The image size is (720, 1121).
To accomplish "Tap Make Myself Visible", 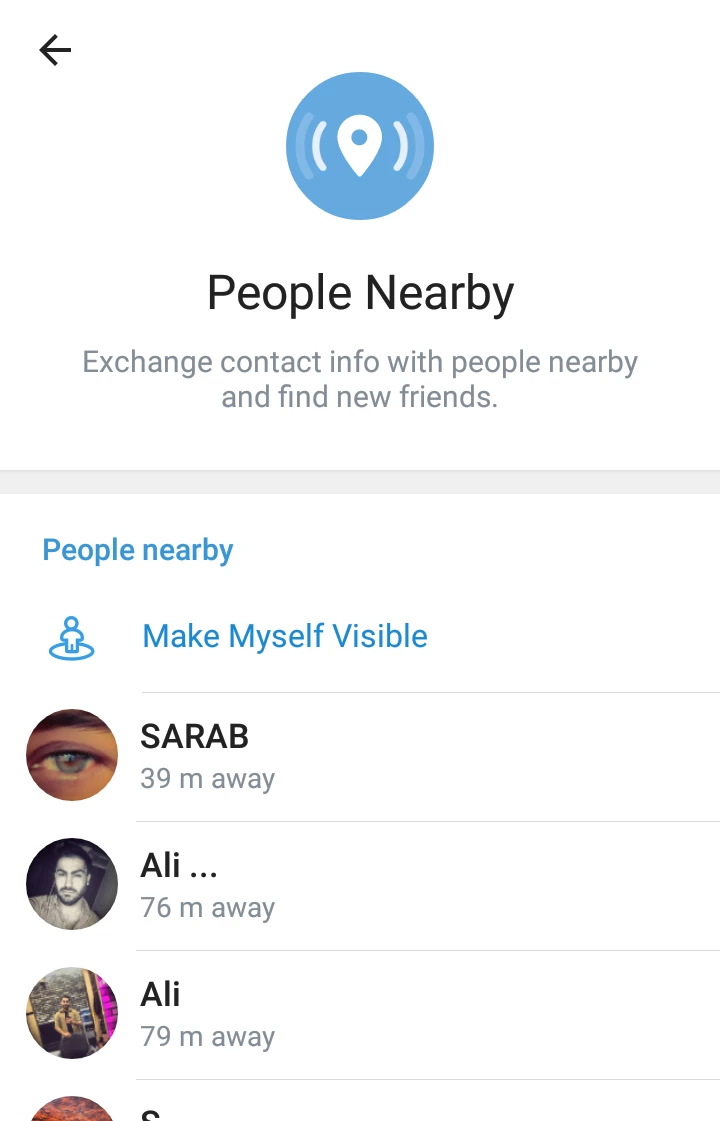I will coord(285,636).
